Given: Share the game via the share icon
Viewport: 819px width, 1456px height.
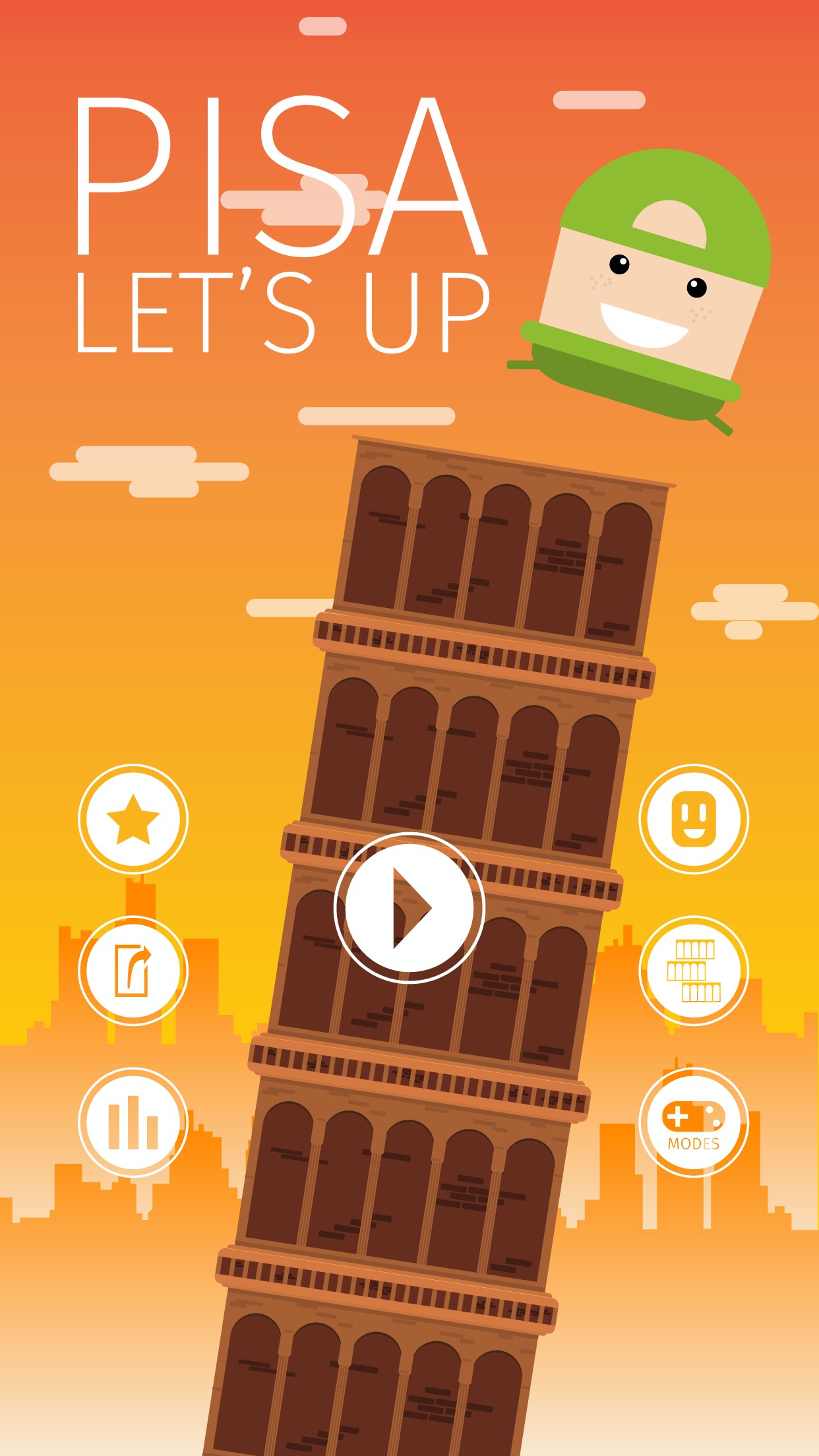Looking at the screenshot, I should click(x=133, y=971).
